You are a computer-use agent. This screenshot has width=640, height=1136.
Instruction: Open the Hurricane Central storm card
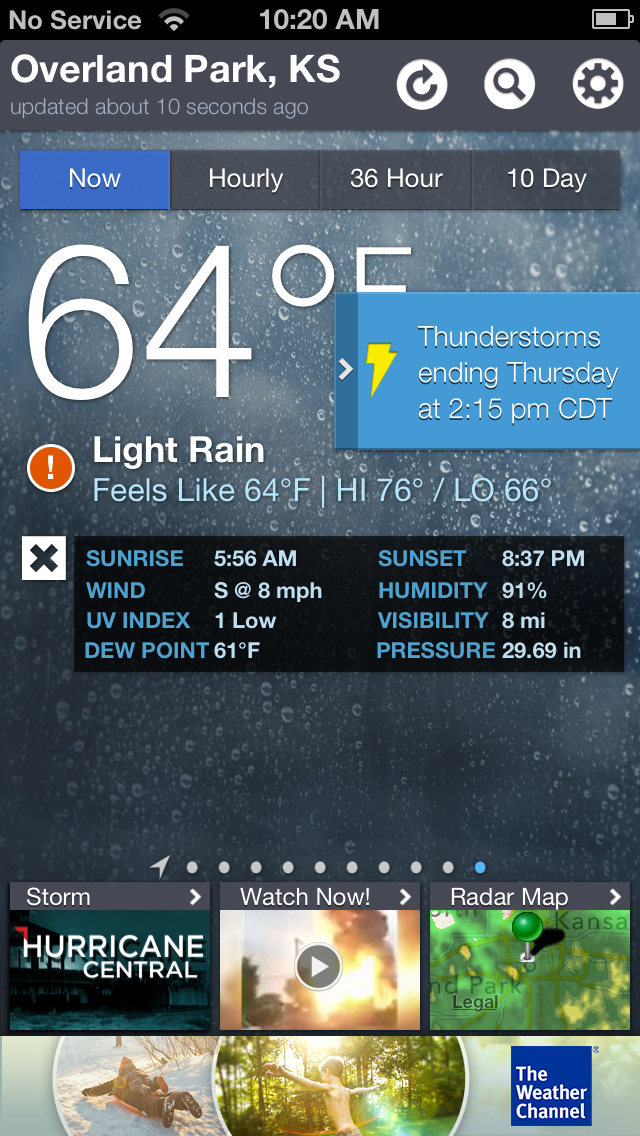[x=110, y=957]
